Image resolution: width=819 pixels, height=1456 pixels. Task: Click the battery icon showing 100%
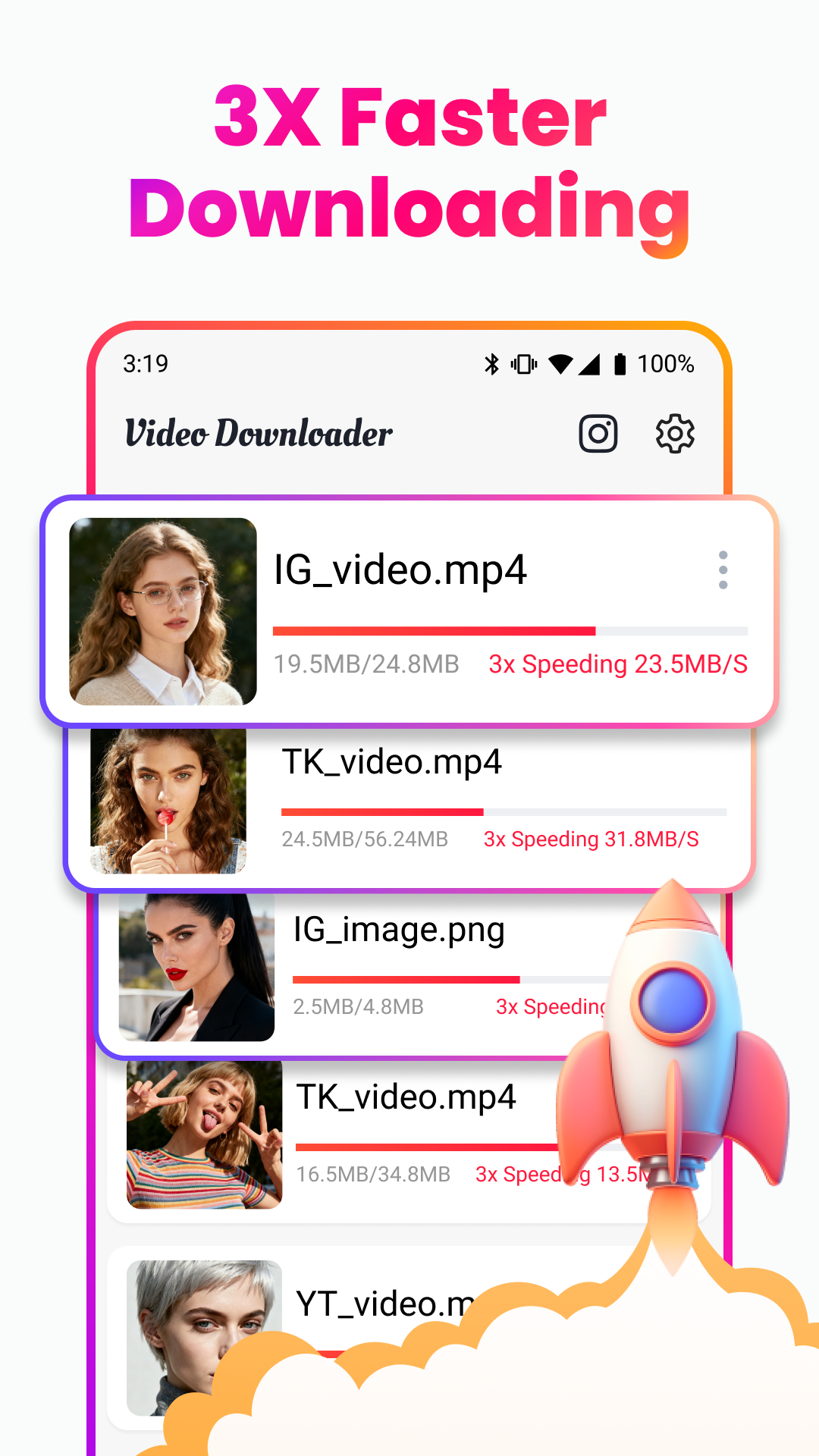(x=620, y=364)
